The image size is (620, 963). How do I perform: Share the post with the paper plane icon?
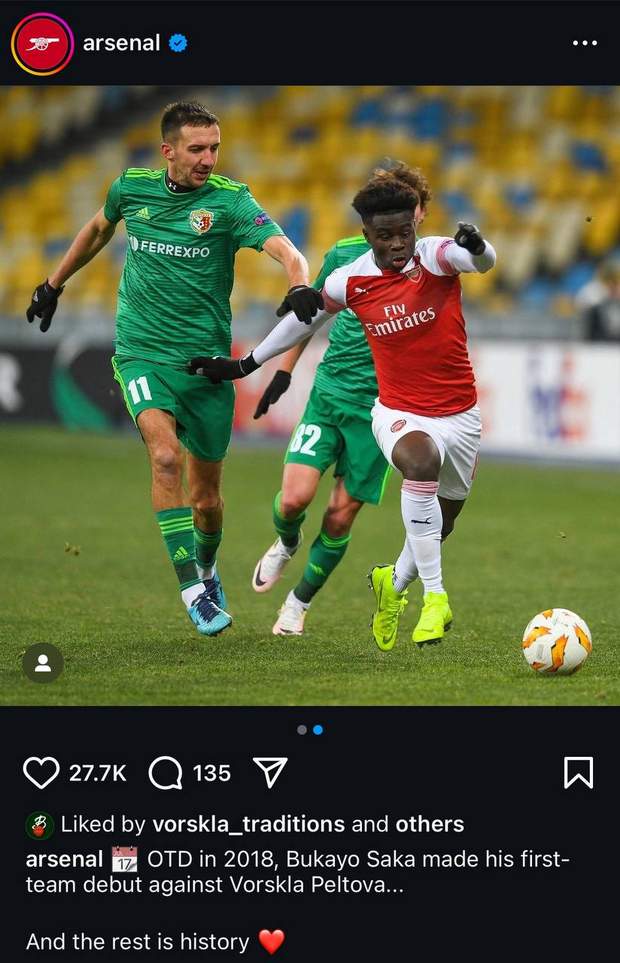pyautogui.click(x=270, y=772)
